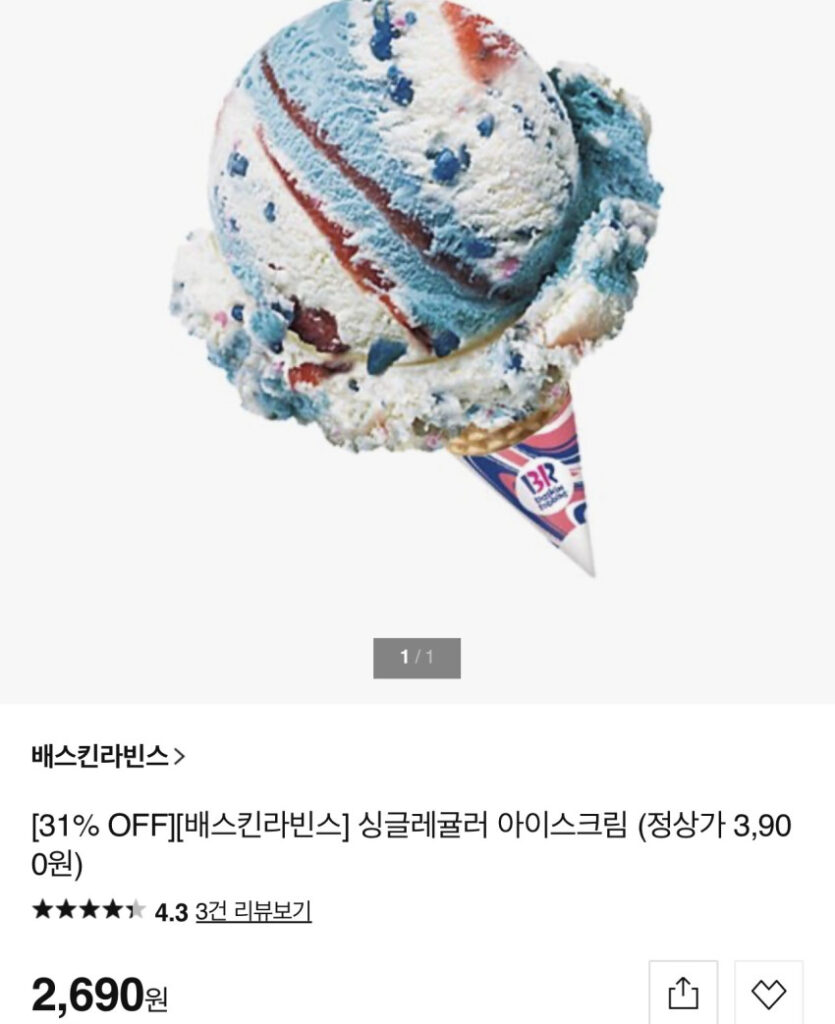Add the product to wishlist with heart

coord(768,993)
